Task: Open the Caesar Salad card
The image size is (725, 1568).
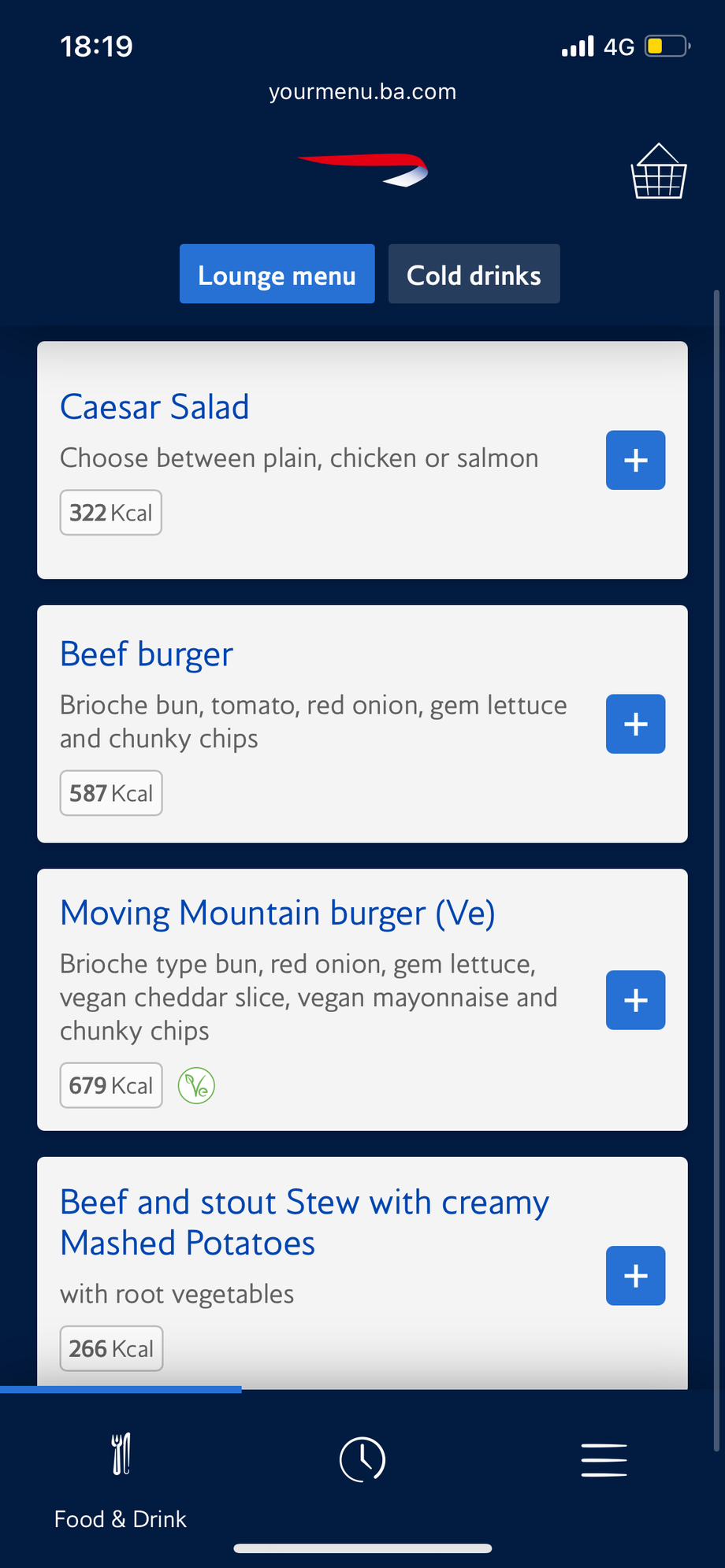Action: (155, 407)
